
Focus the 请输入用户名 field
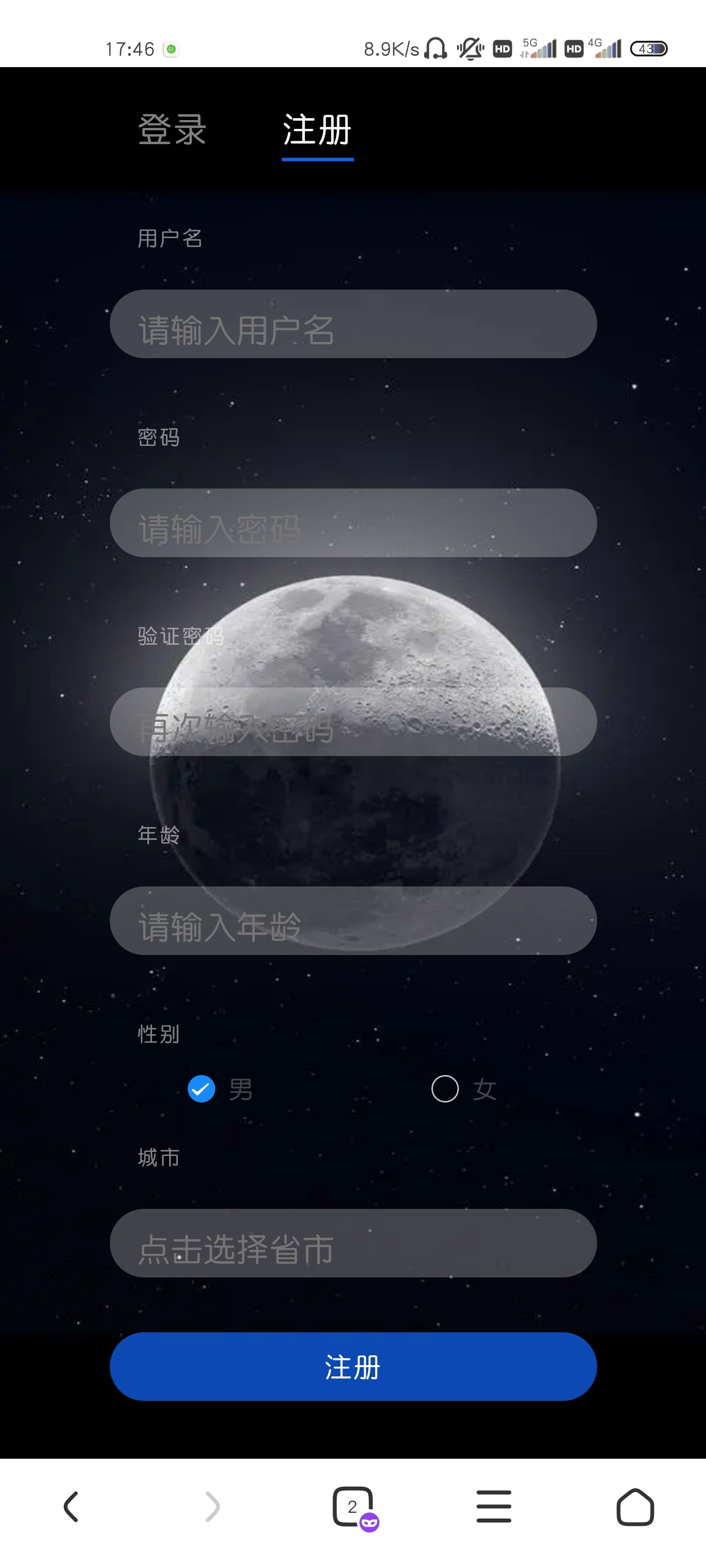[353, 324]
